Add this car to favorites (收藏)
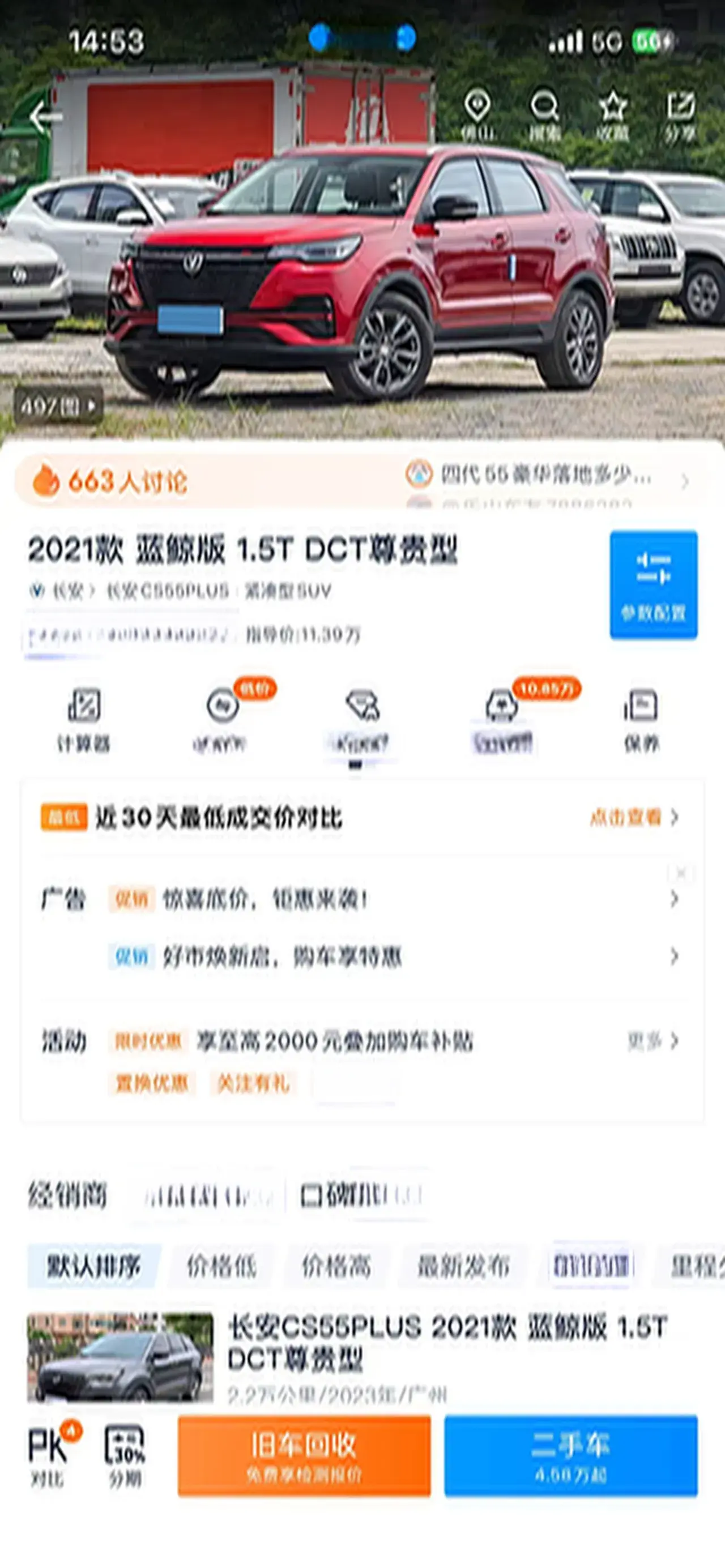Image resolution: width=725 pixels, height=1568 pixels. tap(612, 116)
